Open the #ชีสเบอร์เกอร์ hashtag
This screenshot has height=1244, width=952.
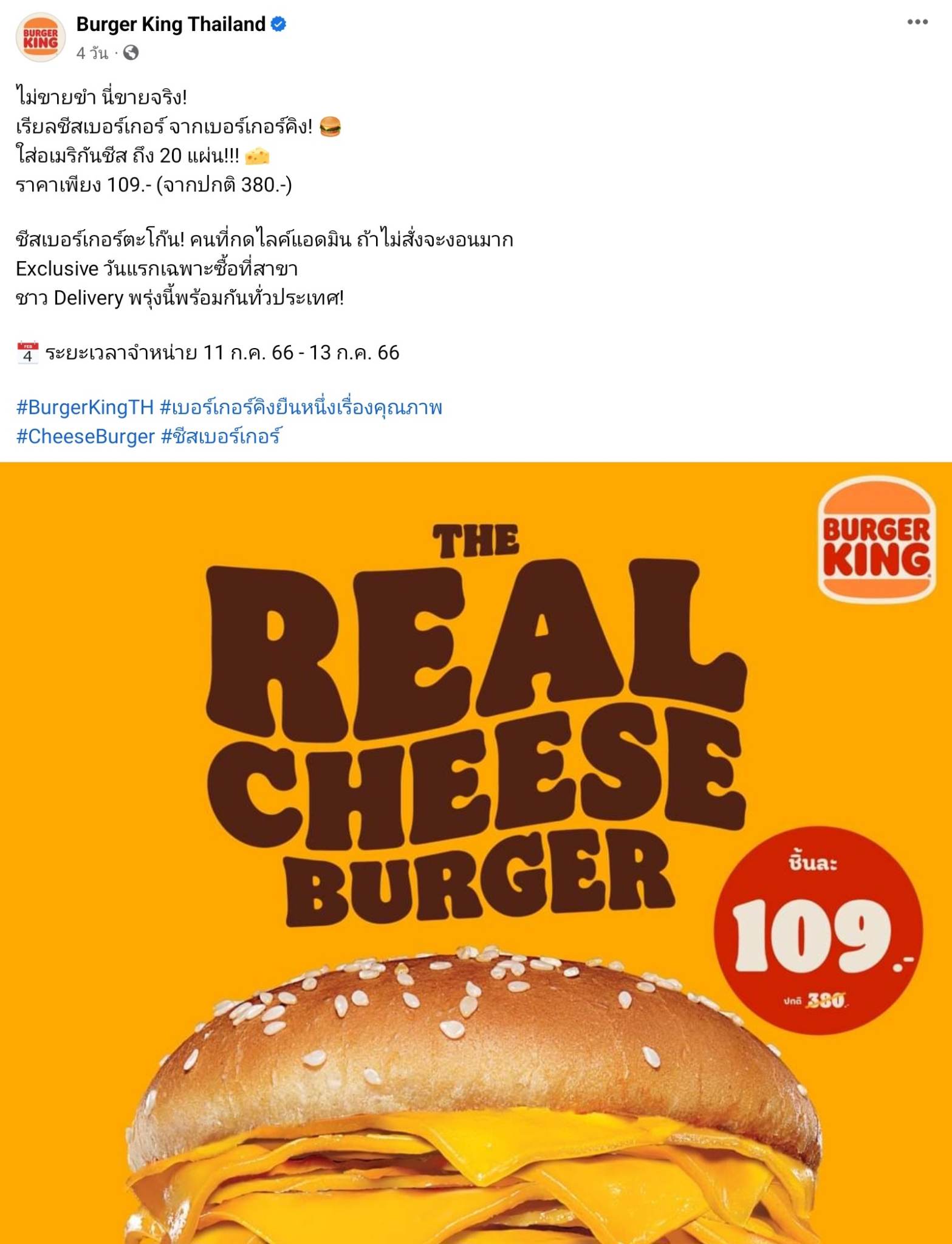tap(221, 436)
